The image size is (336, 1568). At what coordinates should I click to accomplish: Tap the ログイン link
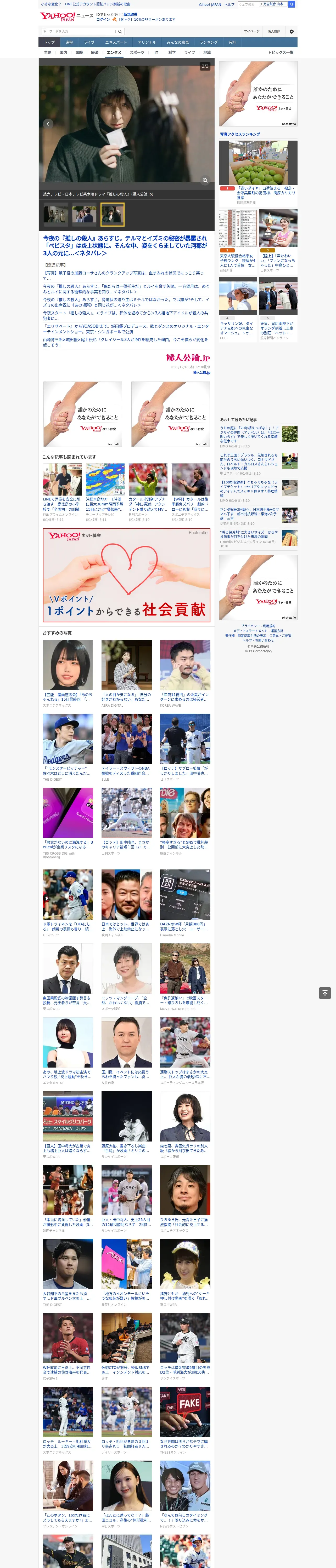click(x=103, y=20)
